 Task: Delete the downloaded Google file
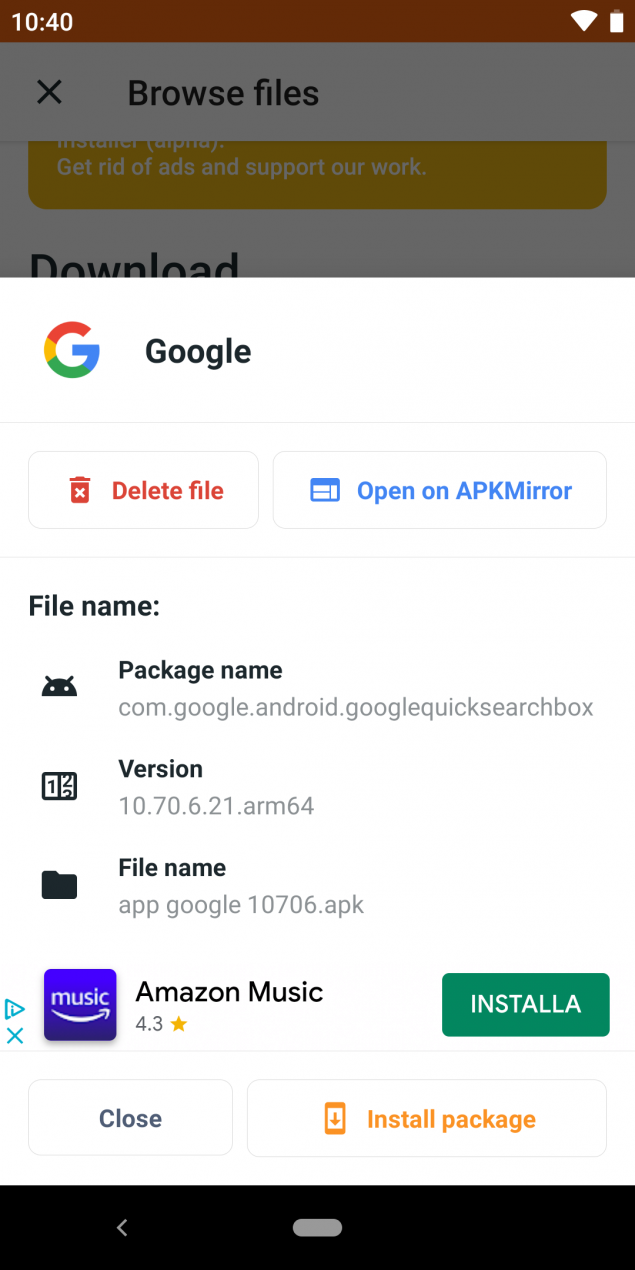(143, 490)
